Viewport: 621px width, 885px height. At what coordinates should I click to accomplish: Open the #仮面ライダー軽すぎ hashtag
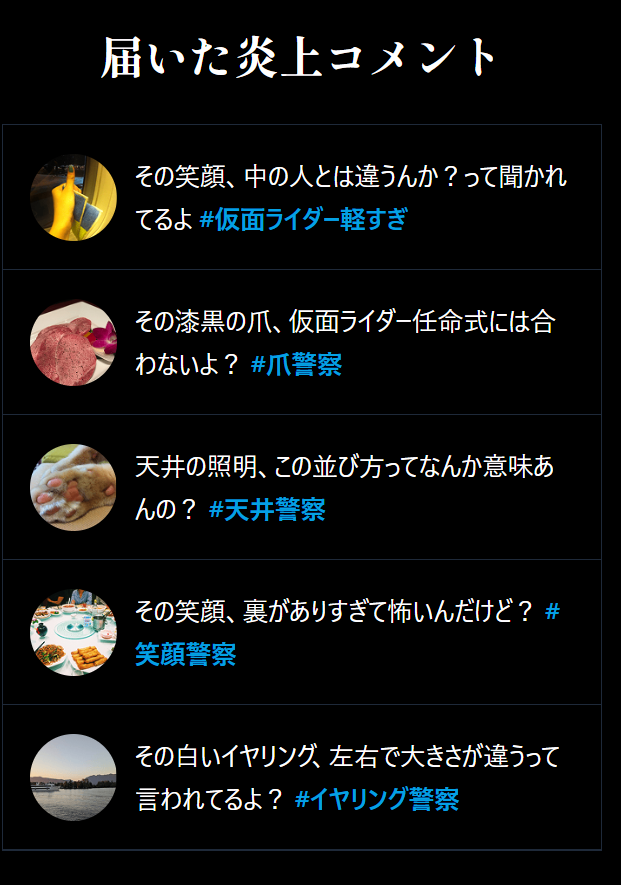coord(304,220)
